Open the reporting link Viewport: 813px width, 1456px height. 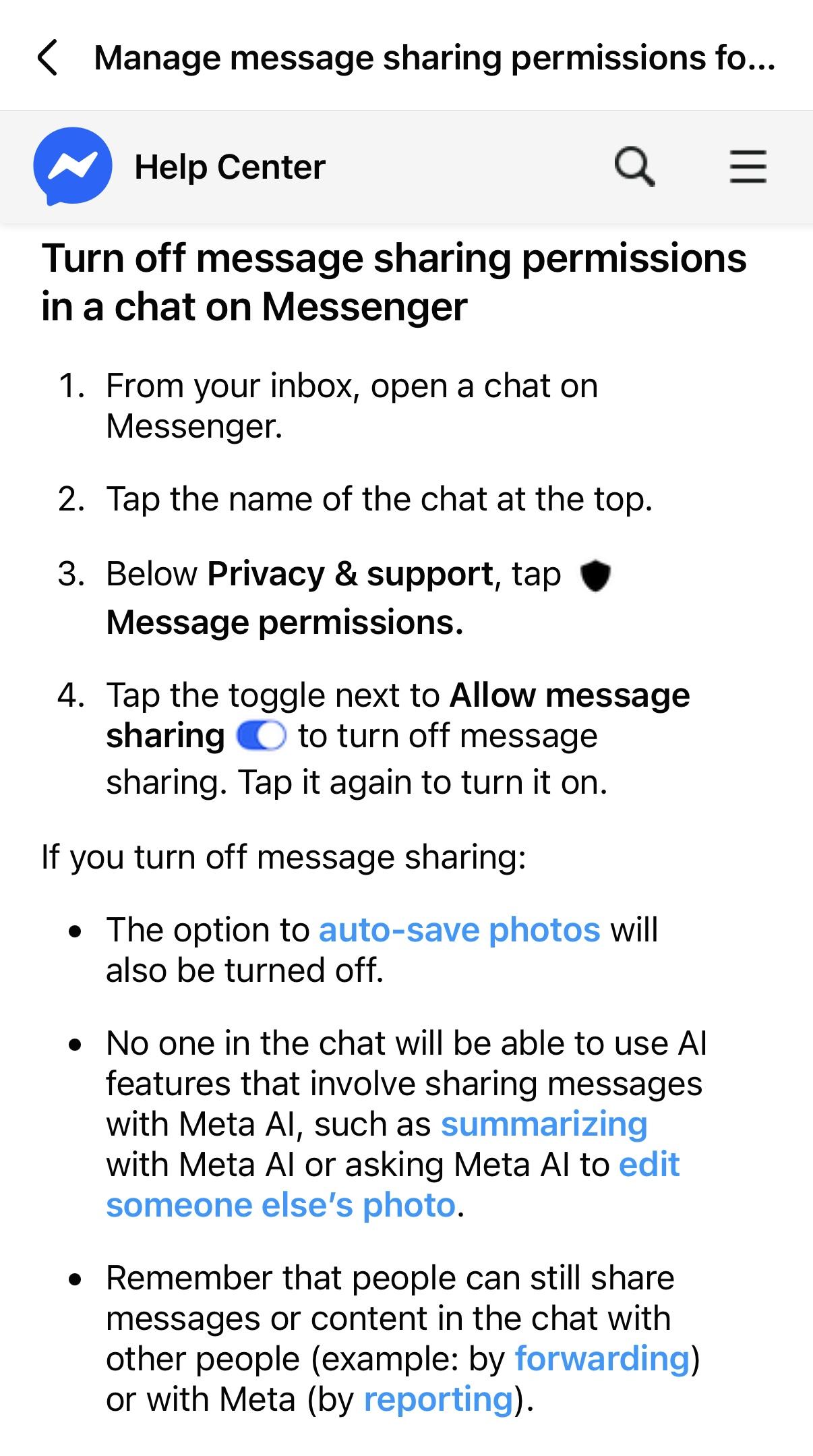pyautogui.click(x=439, y=1399)
